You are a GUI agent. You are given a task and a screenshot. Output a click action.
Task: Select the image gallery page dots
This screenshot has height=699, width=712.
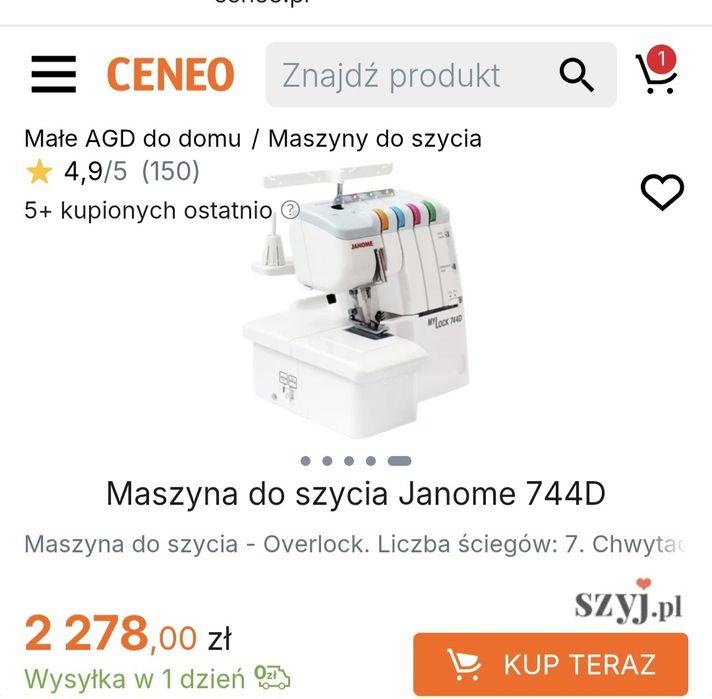[x=356, y=461]
